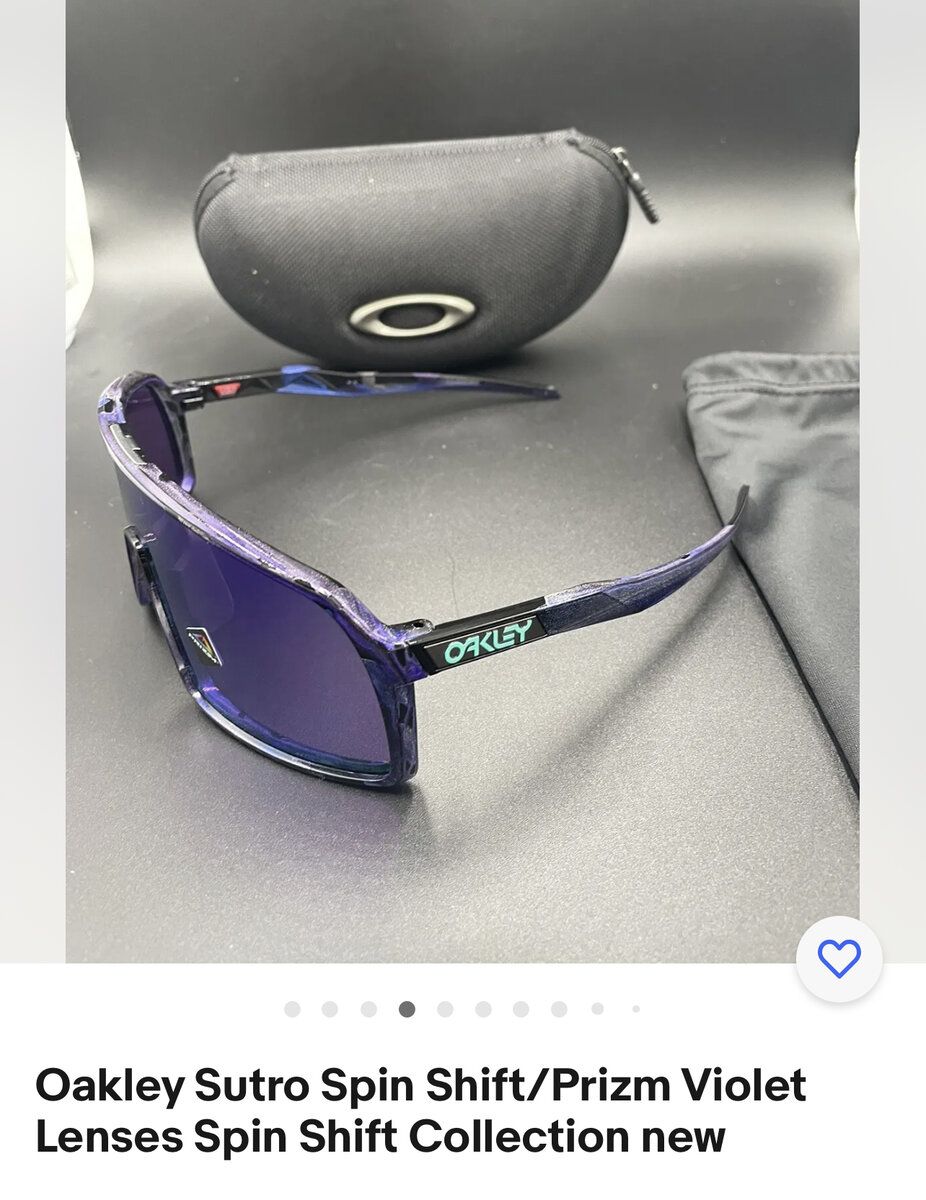
Task: Add the Oakley Sutro listing to watchlist
Action: point(838,959)
